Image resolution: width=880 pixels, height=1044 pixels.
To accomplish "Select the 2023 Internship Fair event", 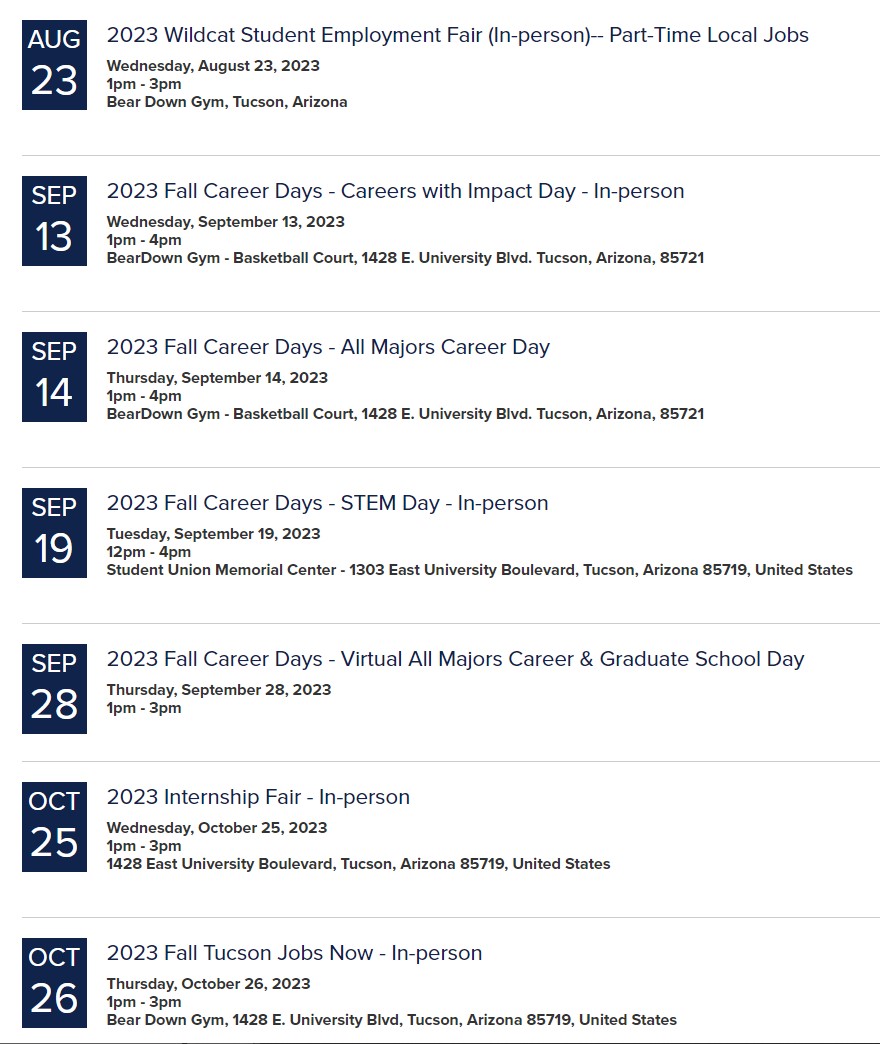I will [x=258, y=797].
